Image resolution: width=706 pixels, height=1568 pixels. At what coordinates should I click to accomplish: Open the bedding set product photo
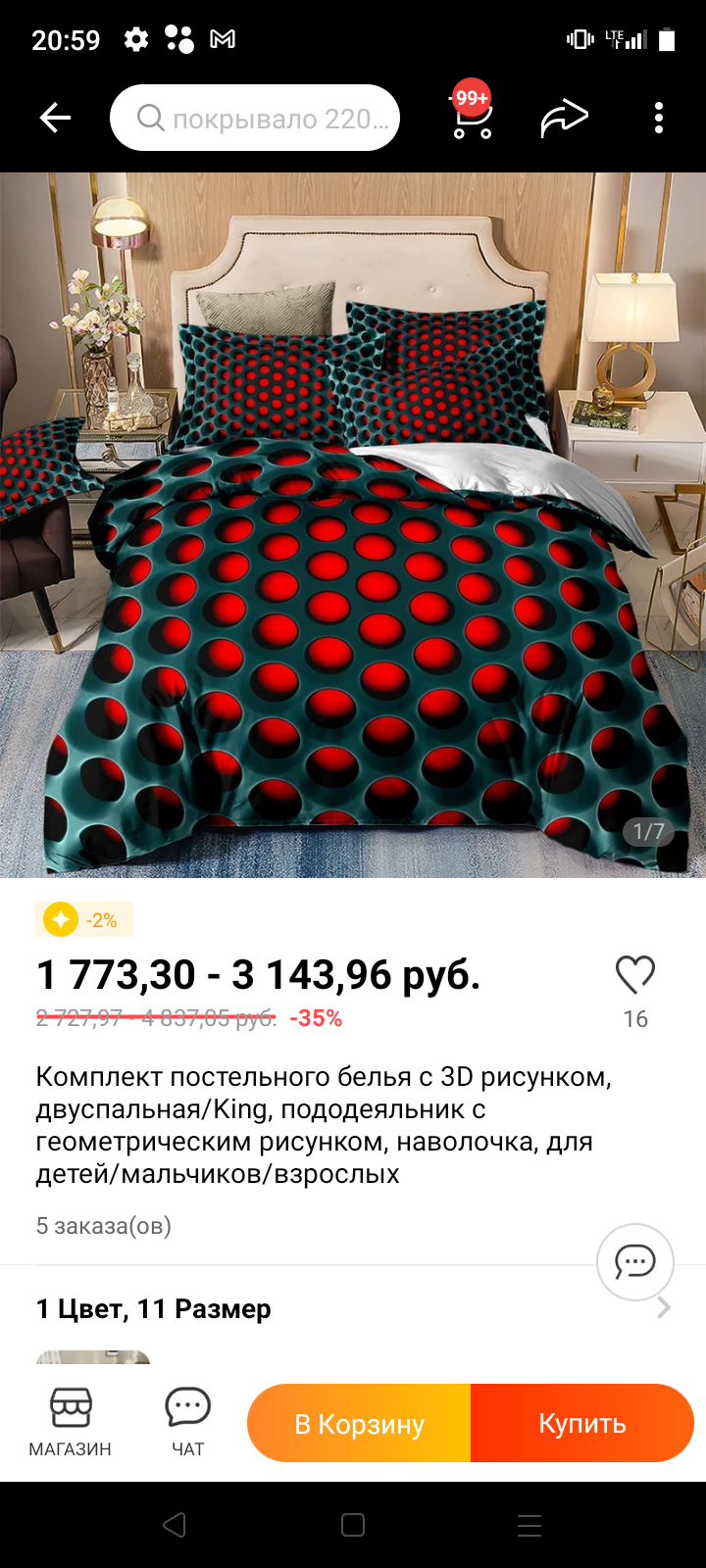[x=353, y=524]
